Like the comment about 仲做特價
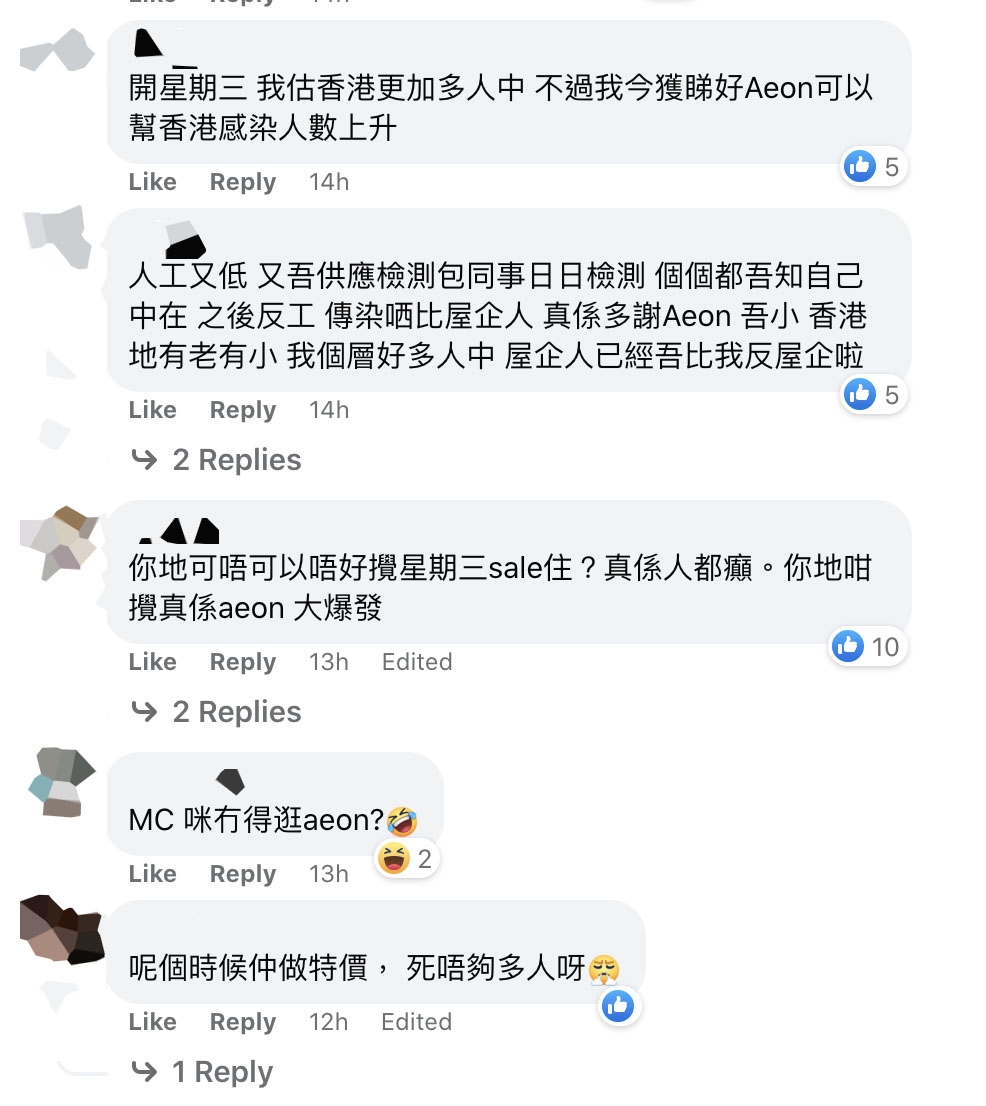Viewport: 986px width, 1106px height. [152, 1022]
